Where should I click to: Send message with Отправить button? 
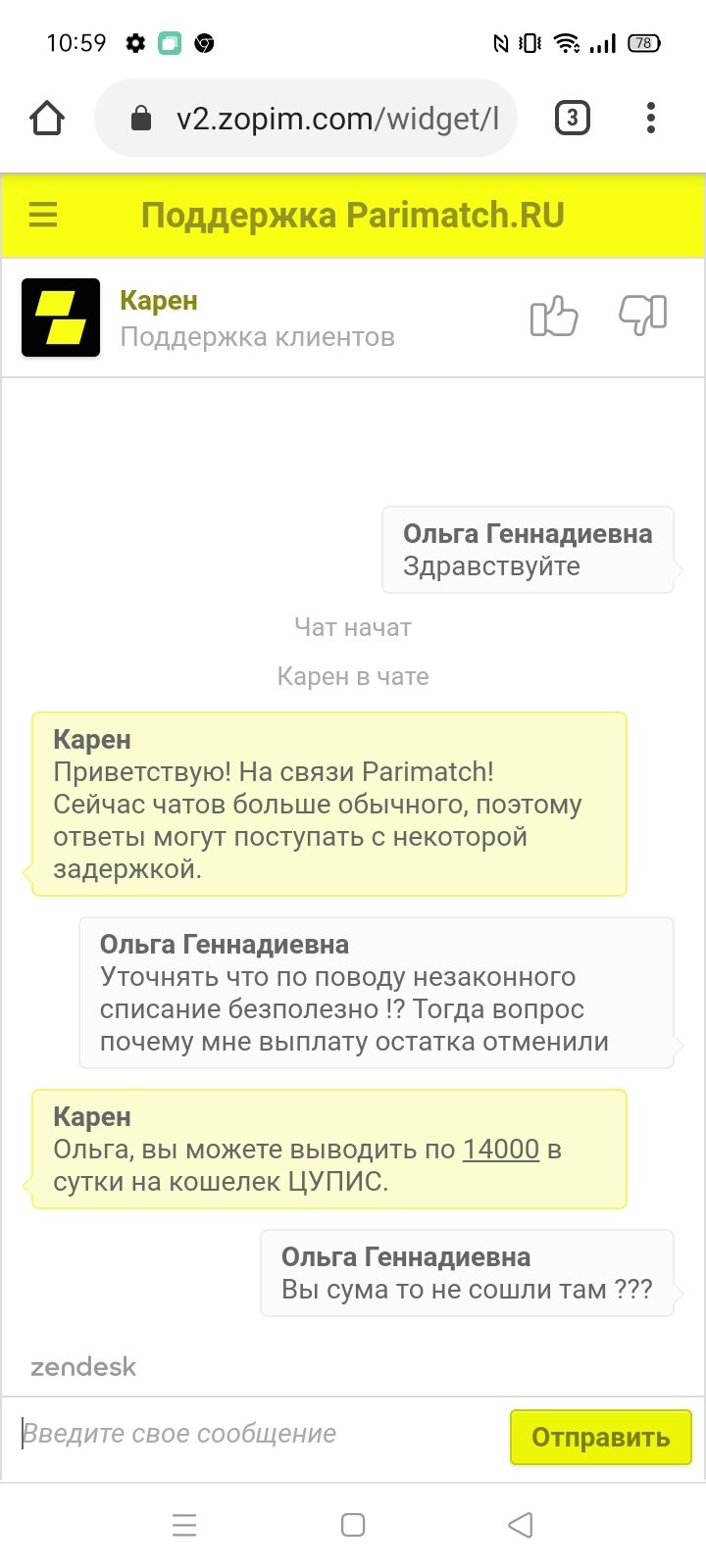(x=600, y=1437)
